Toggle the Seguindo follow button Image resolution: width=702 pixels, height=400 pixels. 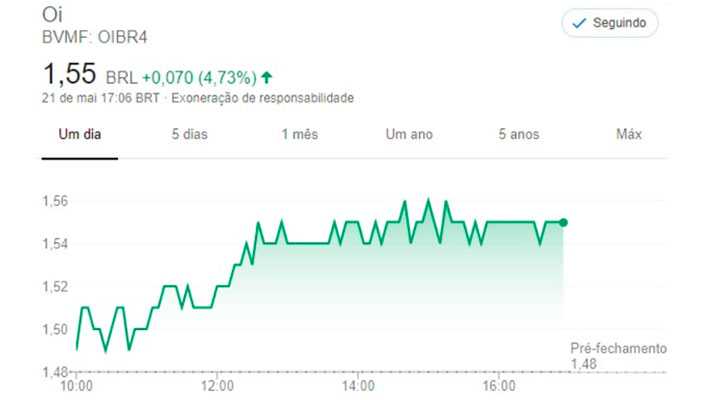pyautogui.click(x=610, y=23)
